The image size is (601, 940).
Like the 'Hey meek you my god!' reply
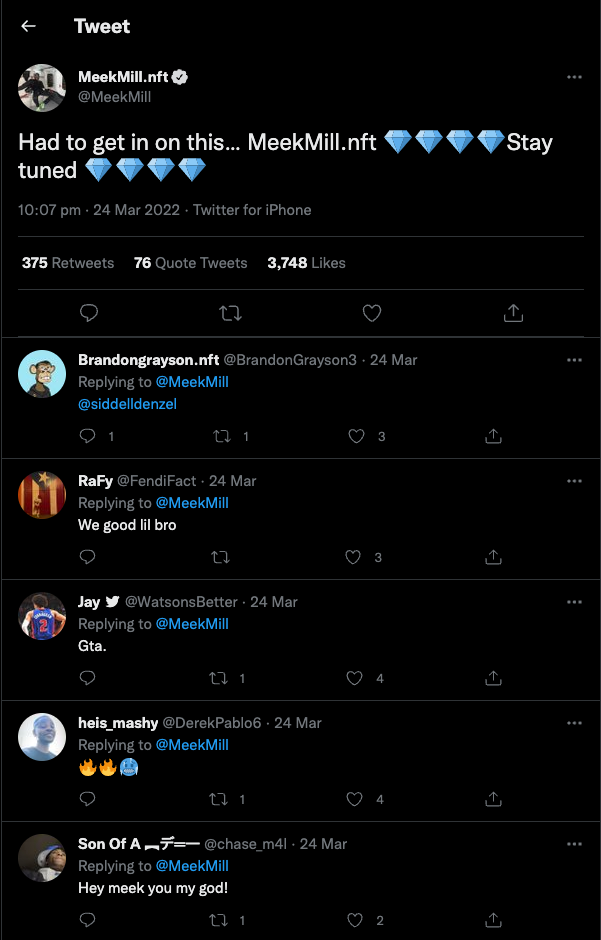tap(355, 920)
